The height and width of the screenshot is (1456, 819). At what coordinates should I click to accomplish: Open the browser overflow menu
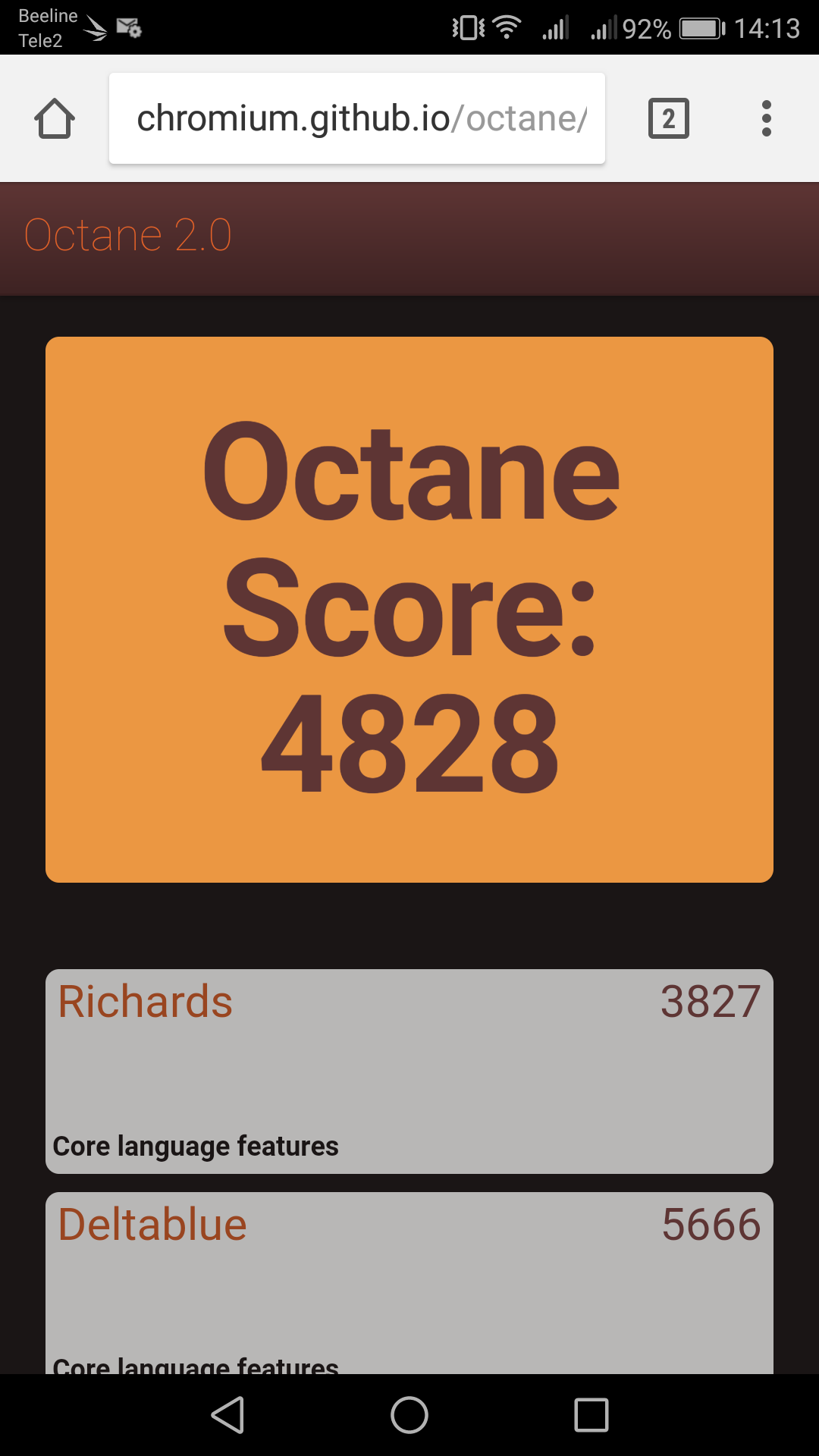pos(766,118)
